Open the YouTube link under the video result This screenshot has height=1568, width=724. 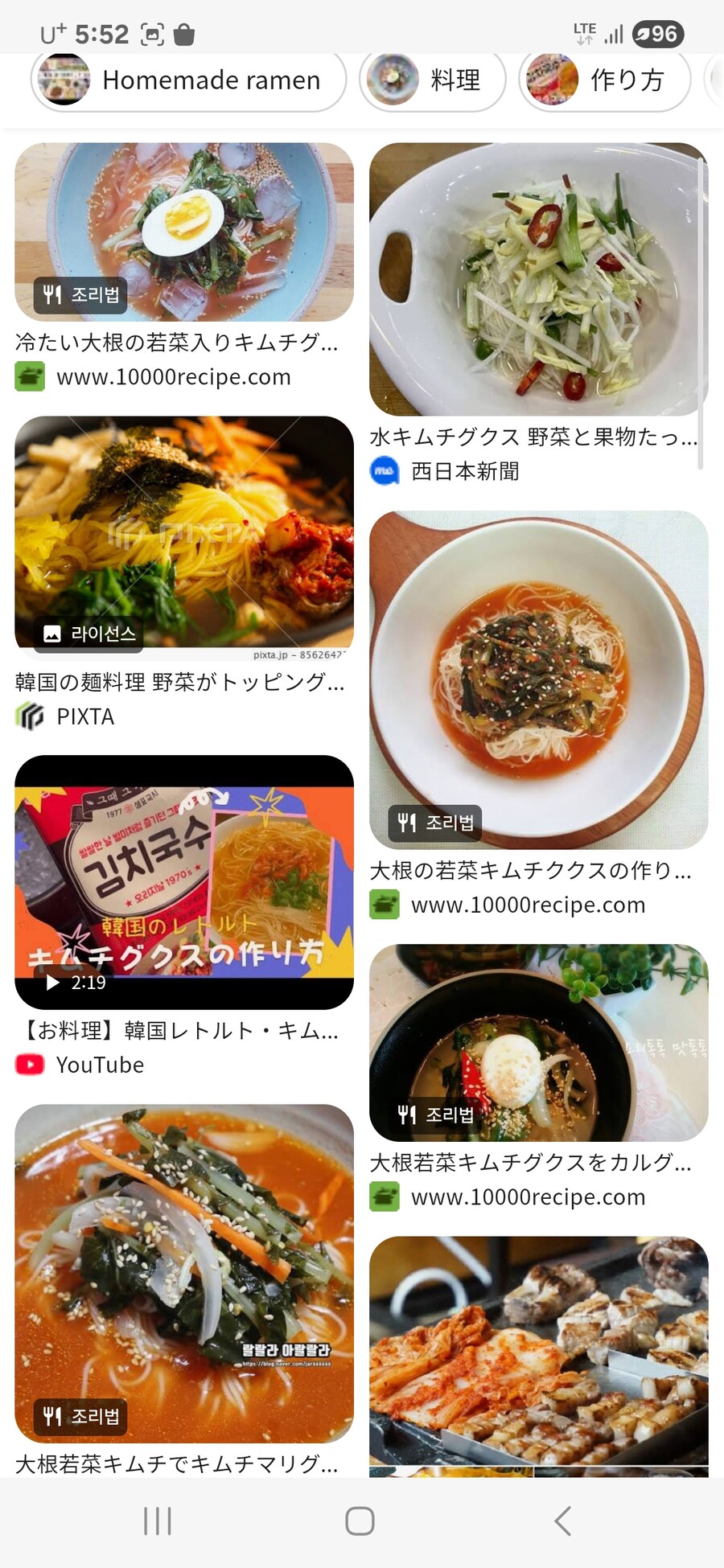point(99,1064)
